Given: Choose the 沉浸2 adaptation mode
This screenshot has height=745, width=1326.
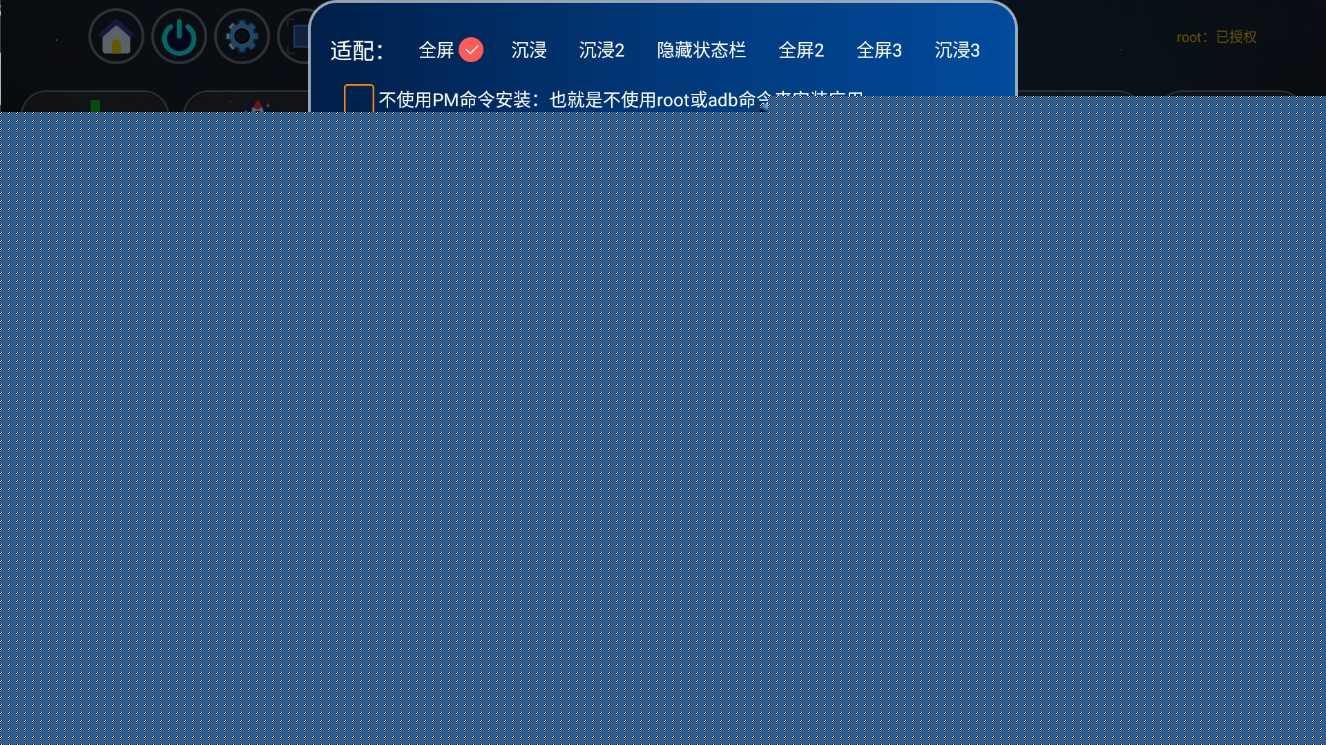Looking at the screenshot, I should (602, 50).
